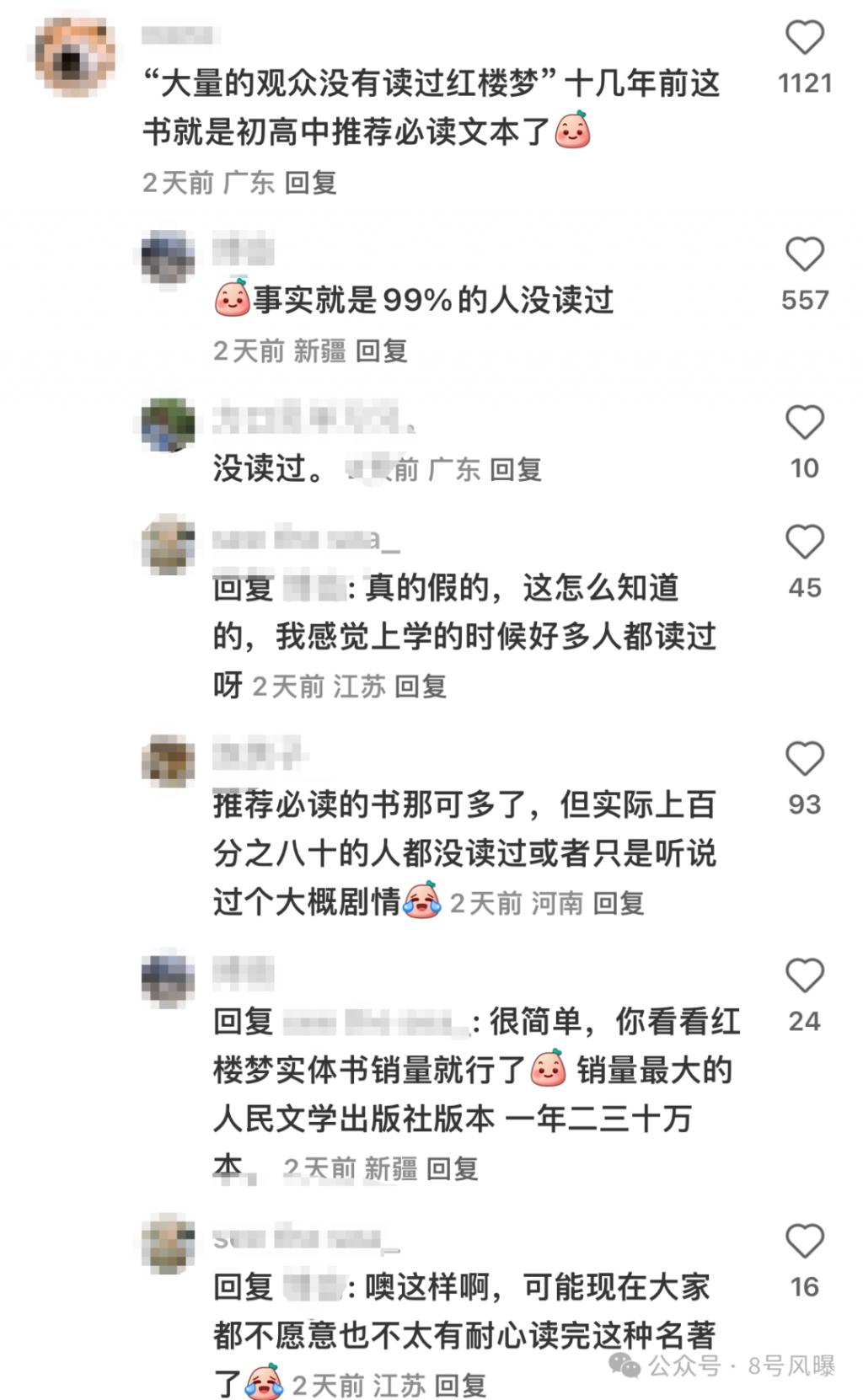Open the top commenter's avatar profile
The image size is (863, 1400).
point(75,57)
